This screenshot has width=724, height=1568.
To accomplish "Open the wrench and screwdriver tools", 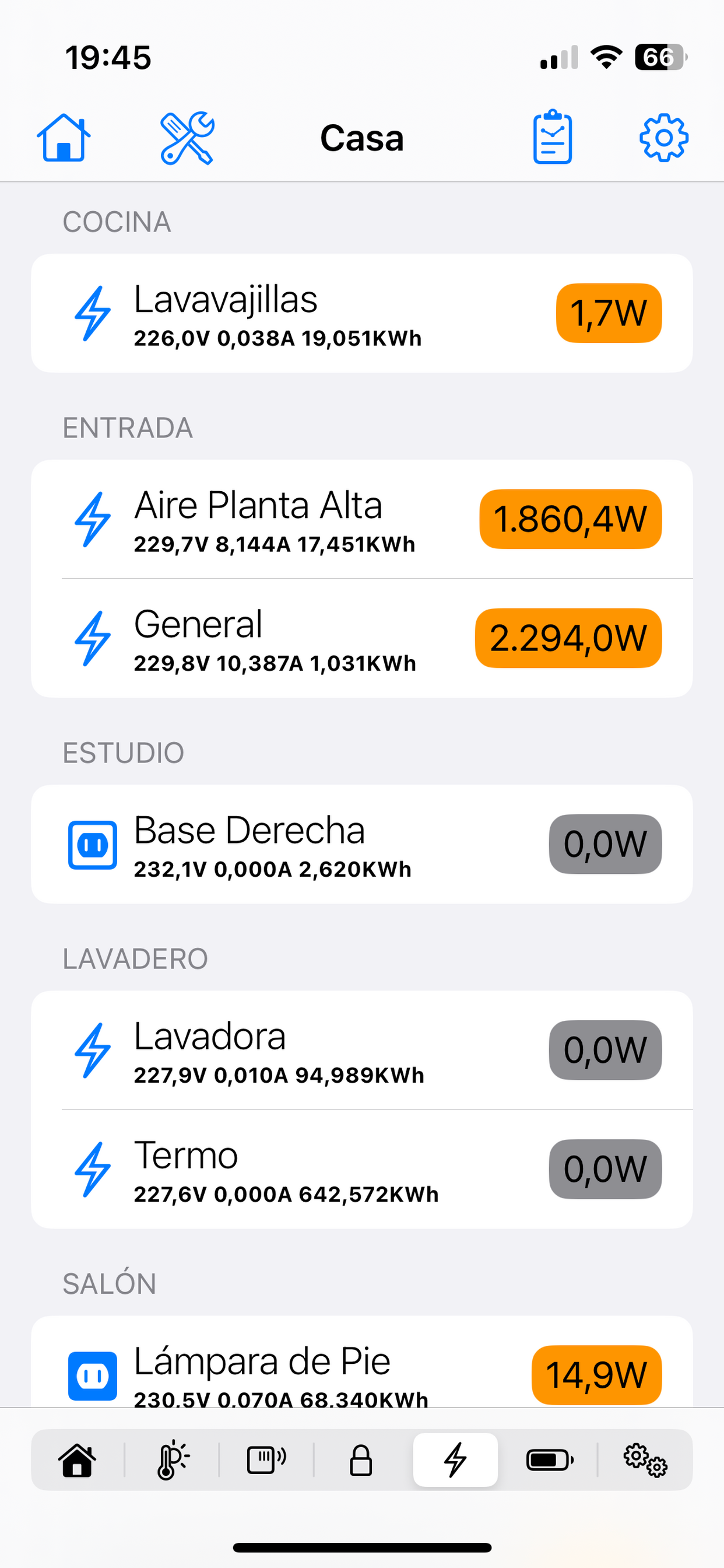I will click(x=187, y=138).
